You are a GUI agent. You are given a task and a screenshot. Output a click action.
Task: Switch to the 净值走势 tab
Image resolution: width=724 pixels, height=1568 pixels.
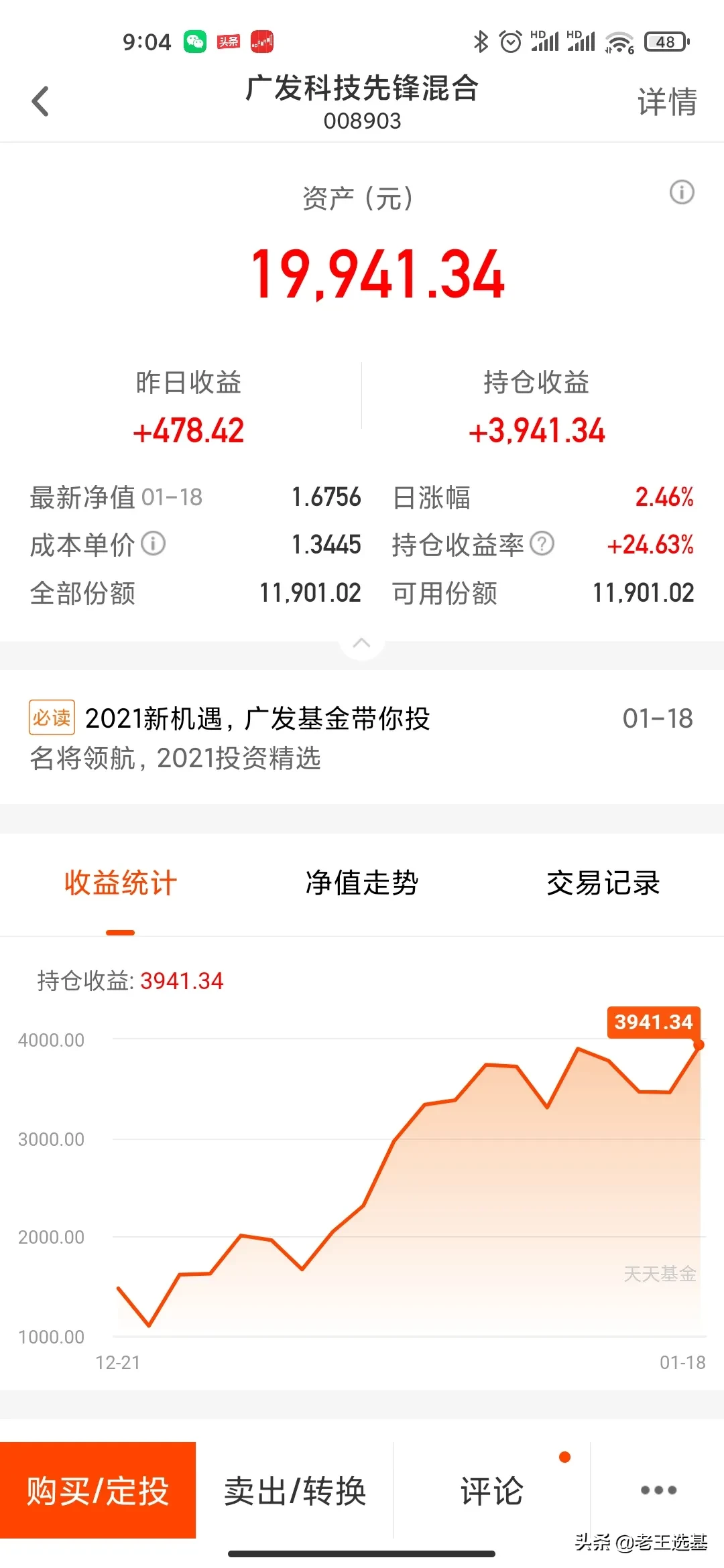(x=362, y=883)
